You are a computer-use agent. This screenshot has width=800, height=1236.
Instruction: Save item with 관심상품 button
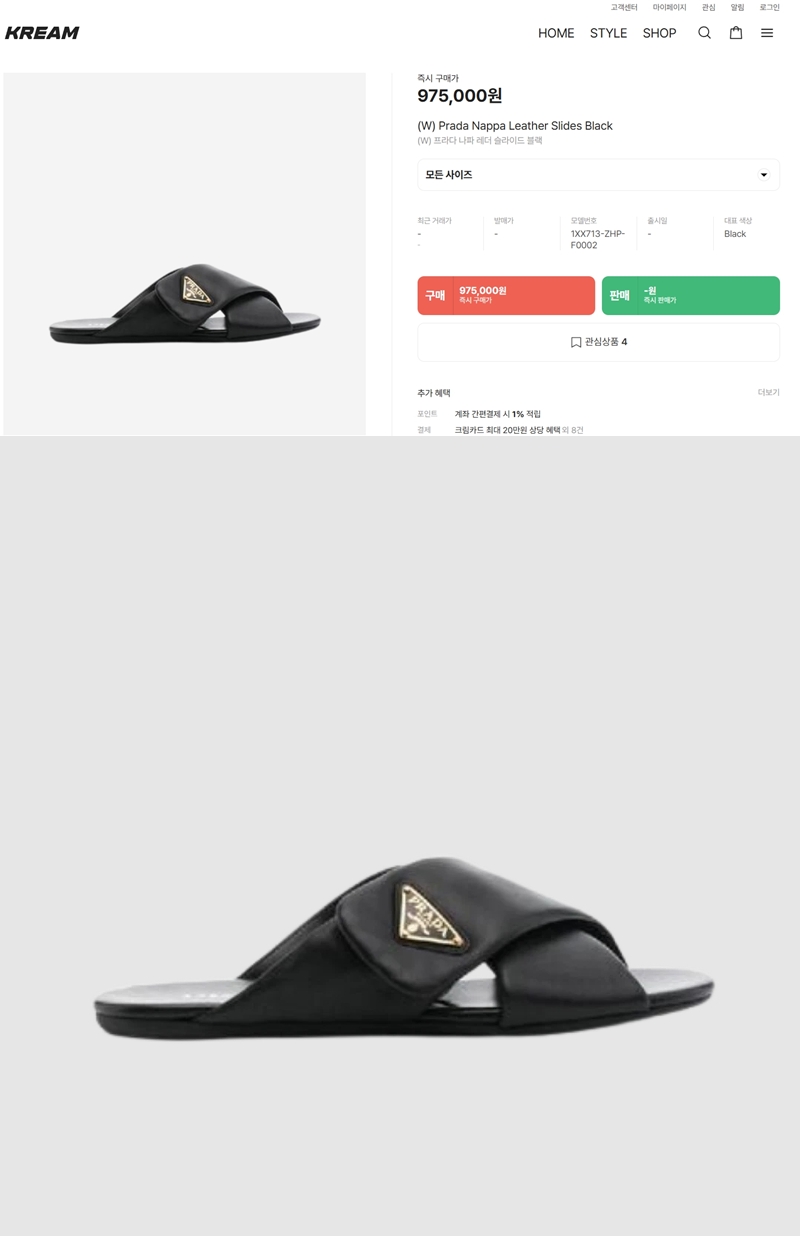(598, 342)
